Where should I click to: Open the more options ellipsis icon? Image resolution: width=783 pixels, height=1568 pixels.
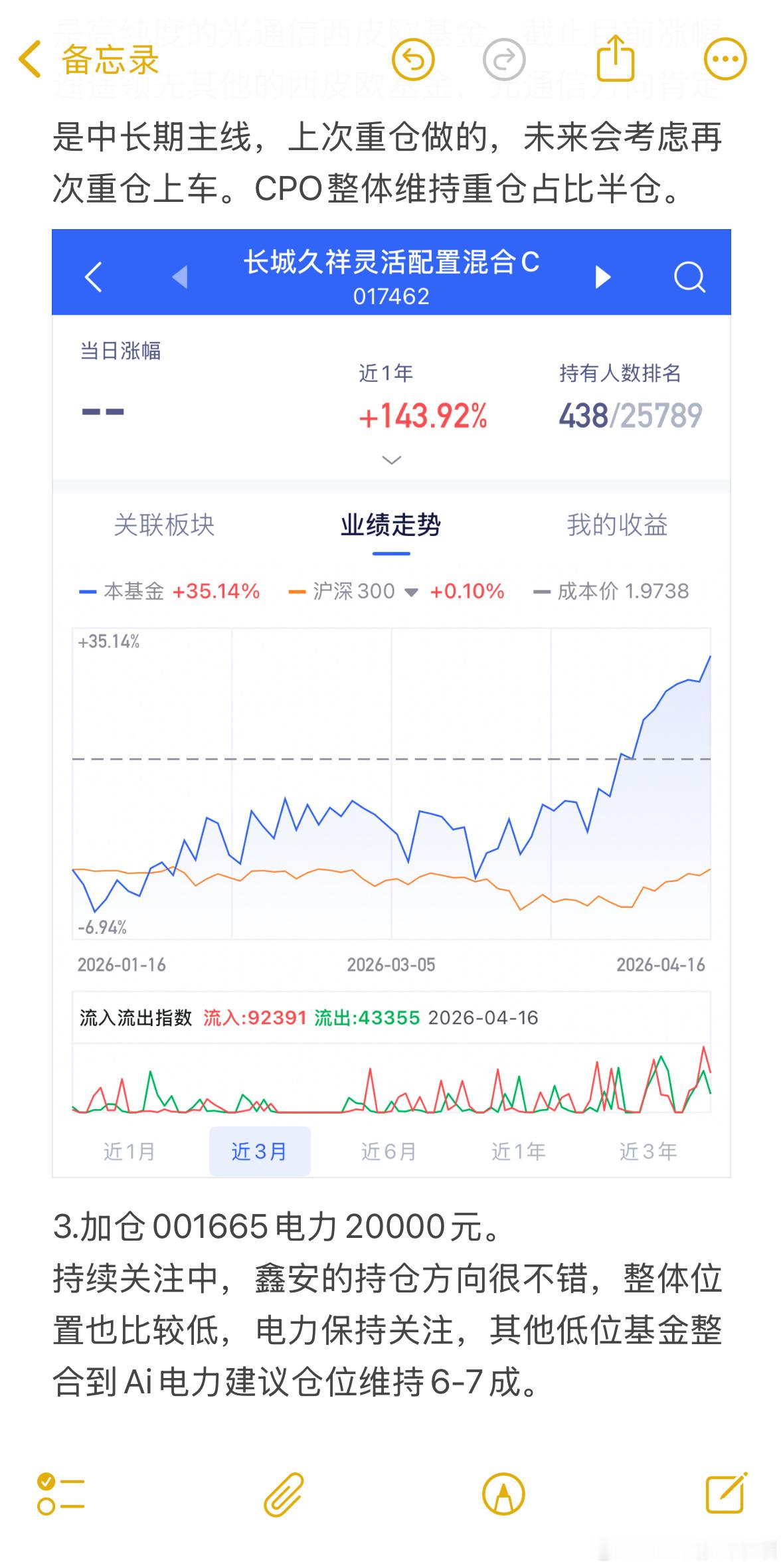coord(724,60)
